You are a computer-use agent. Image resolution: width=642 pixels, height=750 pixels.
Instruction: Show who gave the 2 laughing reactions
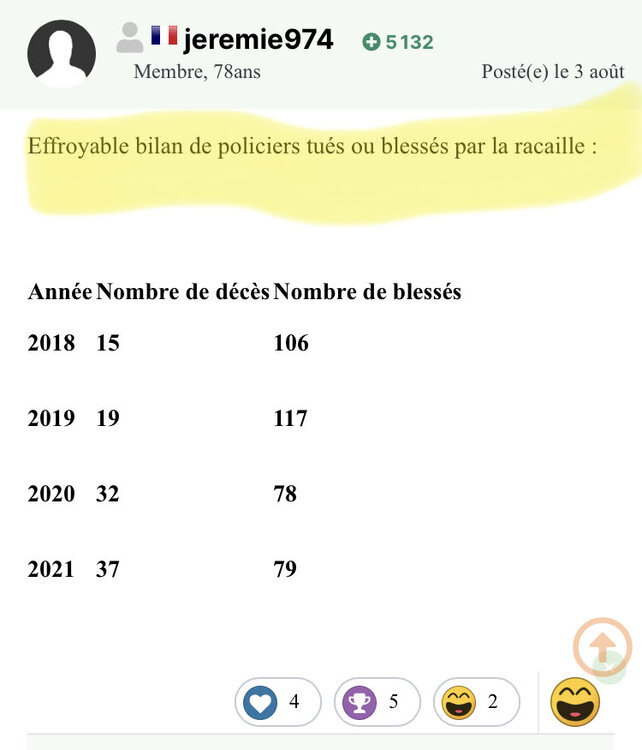pos(475,702)
